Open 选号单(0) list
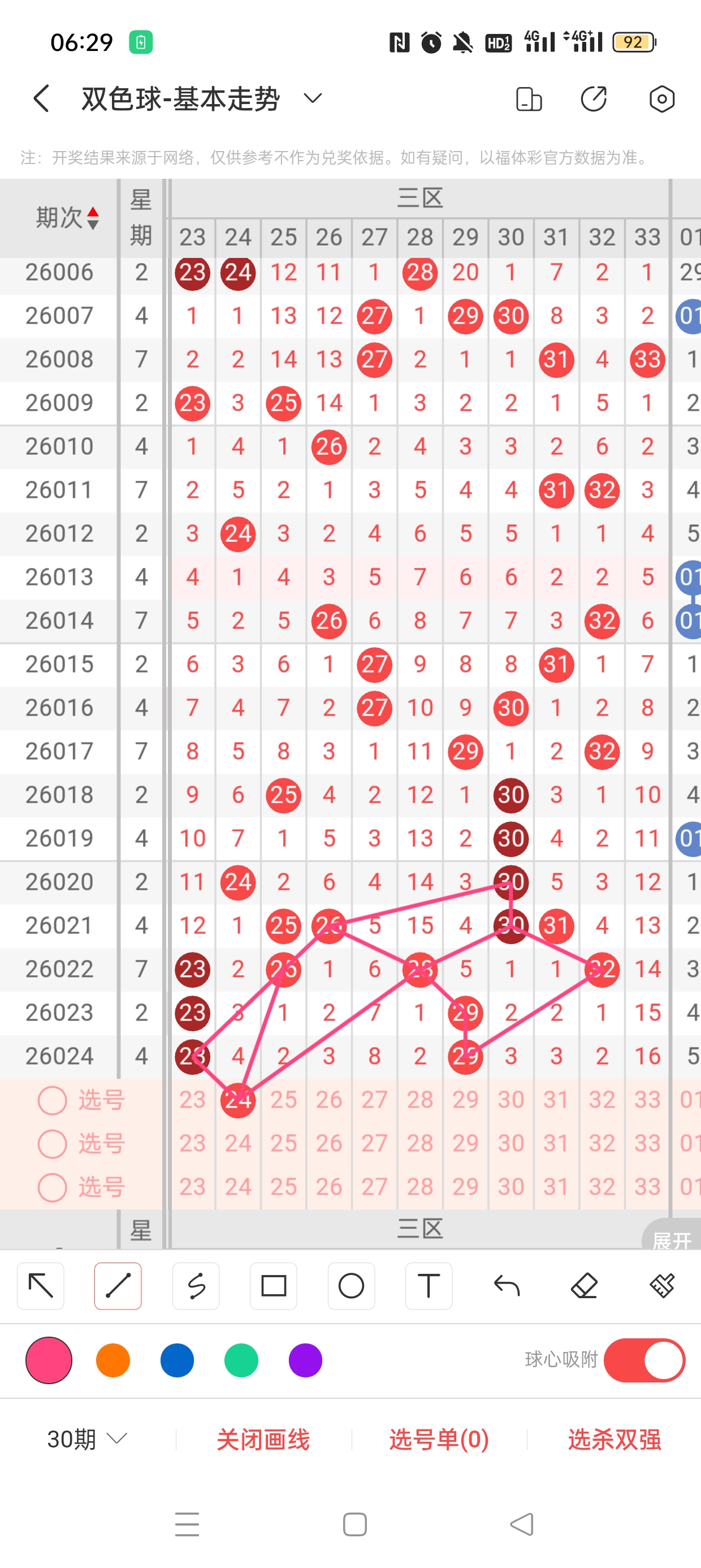This screenshot has height=1568, width=701. pyautogui.click(x=439, y=1439)
